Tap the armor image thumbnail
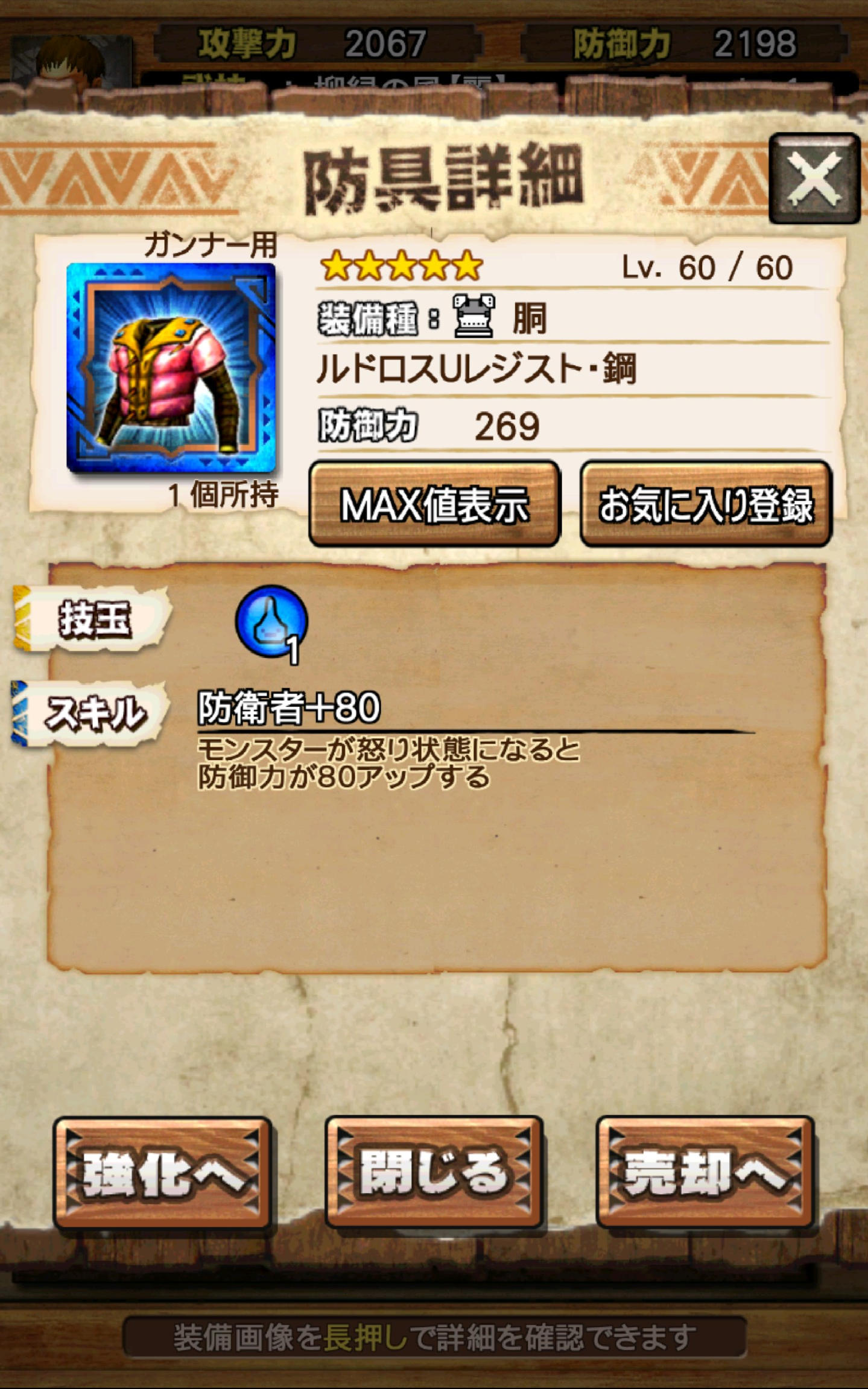Viewport: 868px width, 1389px height. (171, 367)
